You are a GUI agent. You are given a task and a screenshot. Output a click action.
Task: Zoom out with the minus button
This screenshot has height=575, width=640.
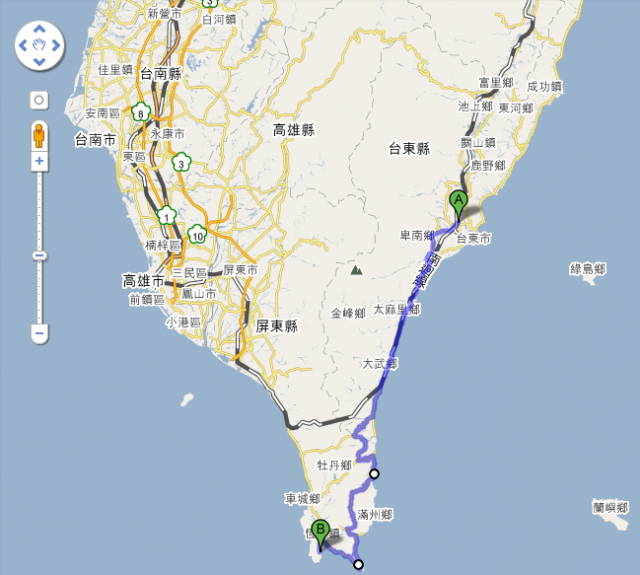click(39, 332)
